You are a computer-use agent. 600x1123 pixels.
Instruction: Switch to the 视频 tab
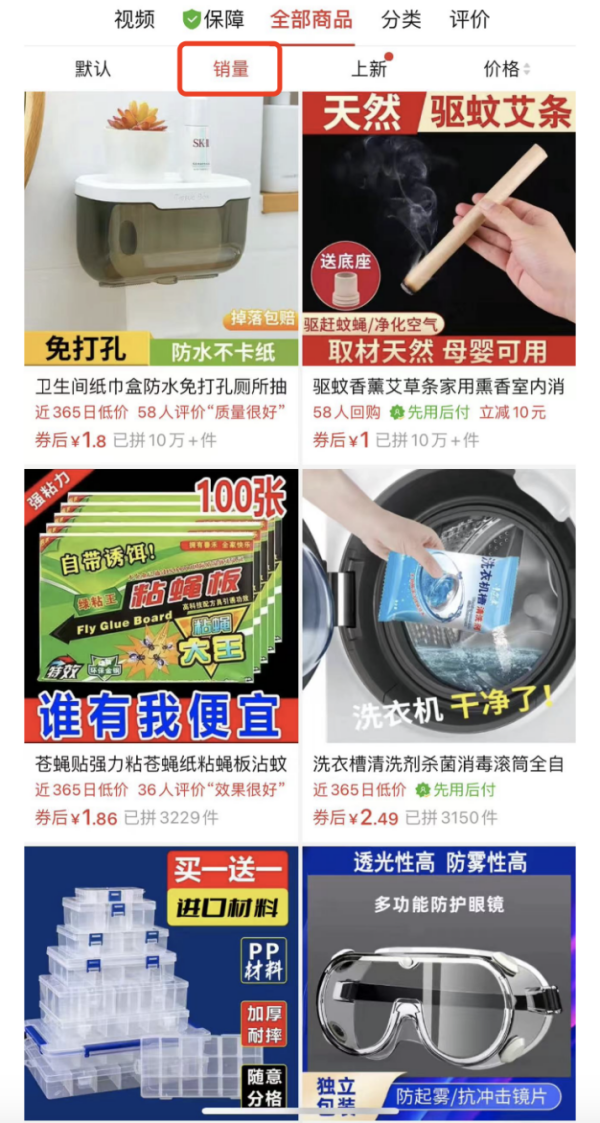134,18
